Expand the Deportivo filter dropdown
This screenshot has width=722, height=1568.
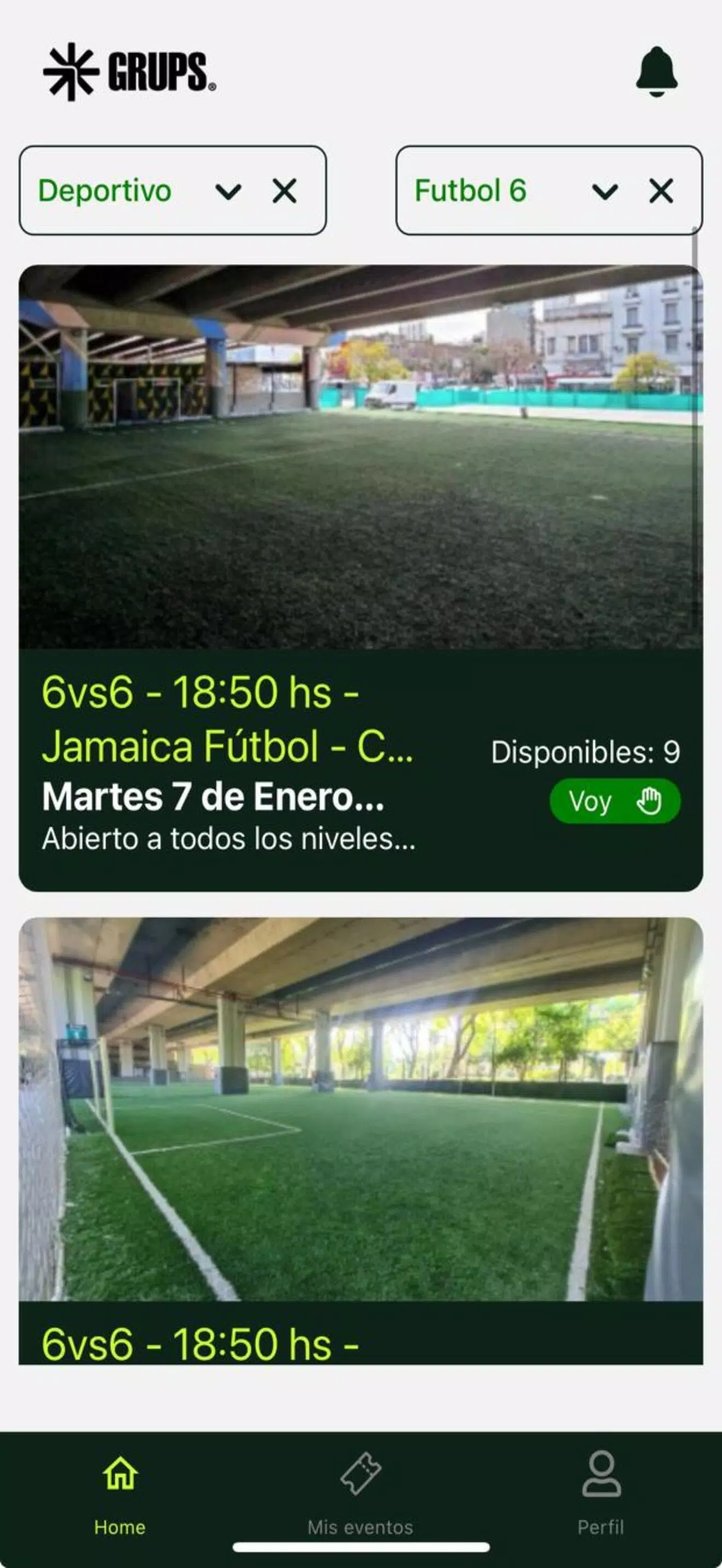tap(227, 191)
